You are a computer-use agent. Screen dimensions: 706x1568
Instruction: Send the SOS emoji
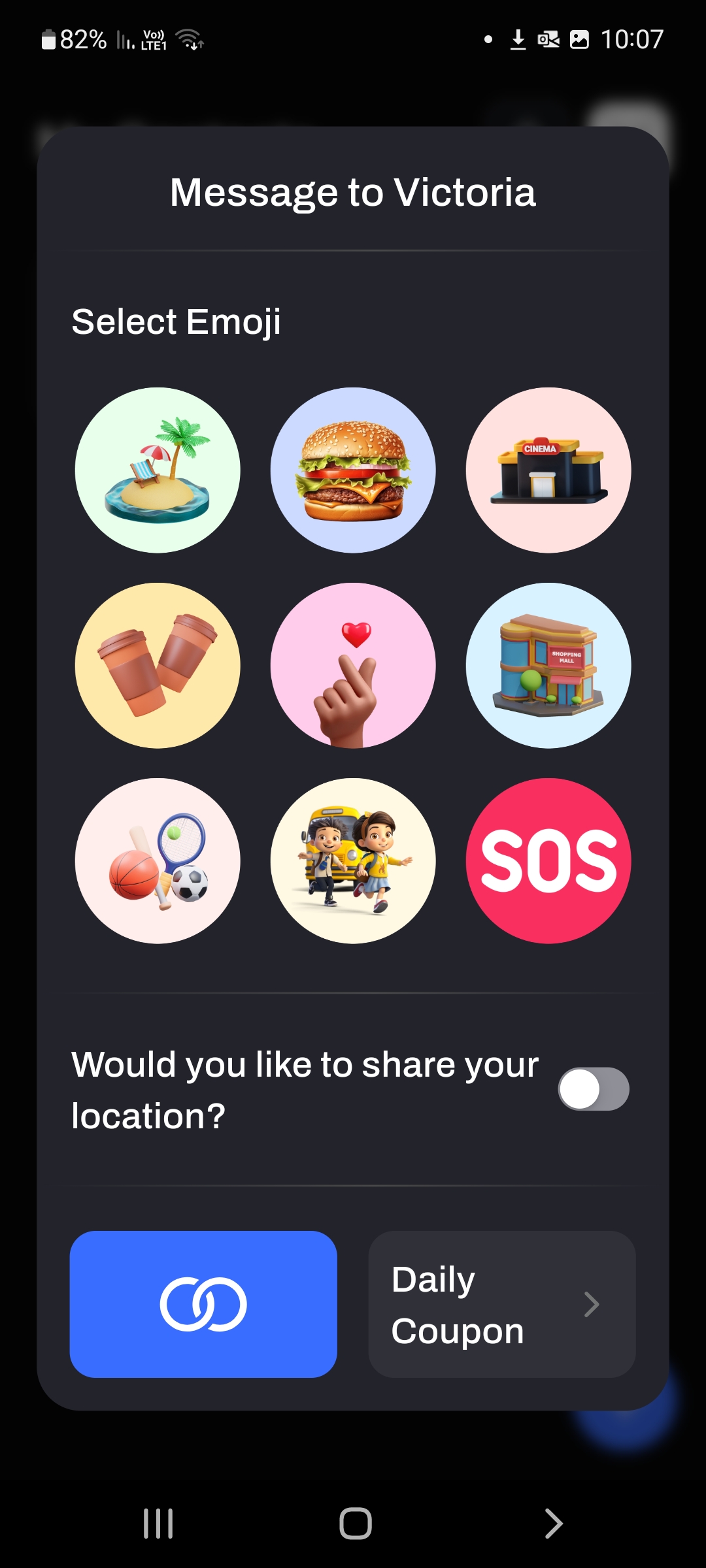point(548,860)
